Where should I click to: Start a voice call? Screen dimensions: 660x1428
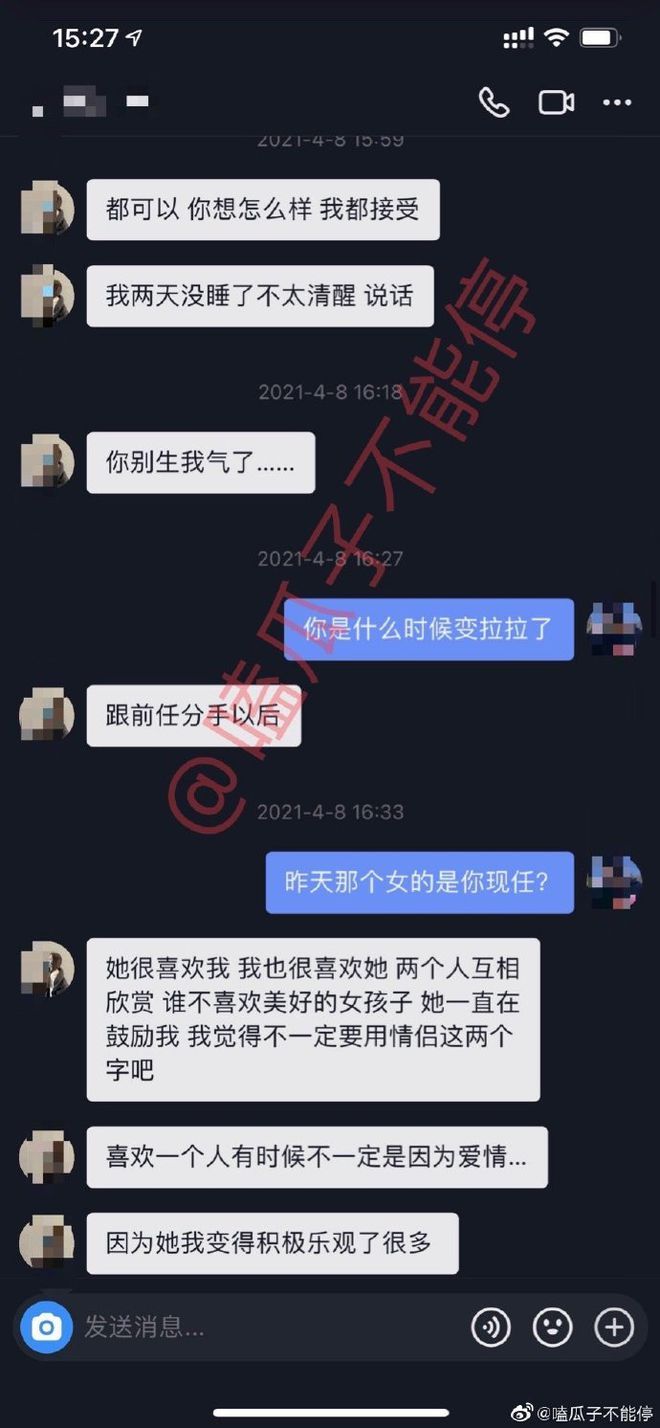click(494, 102)
